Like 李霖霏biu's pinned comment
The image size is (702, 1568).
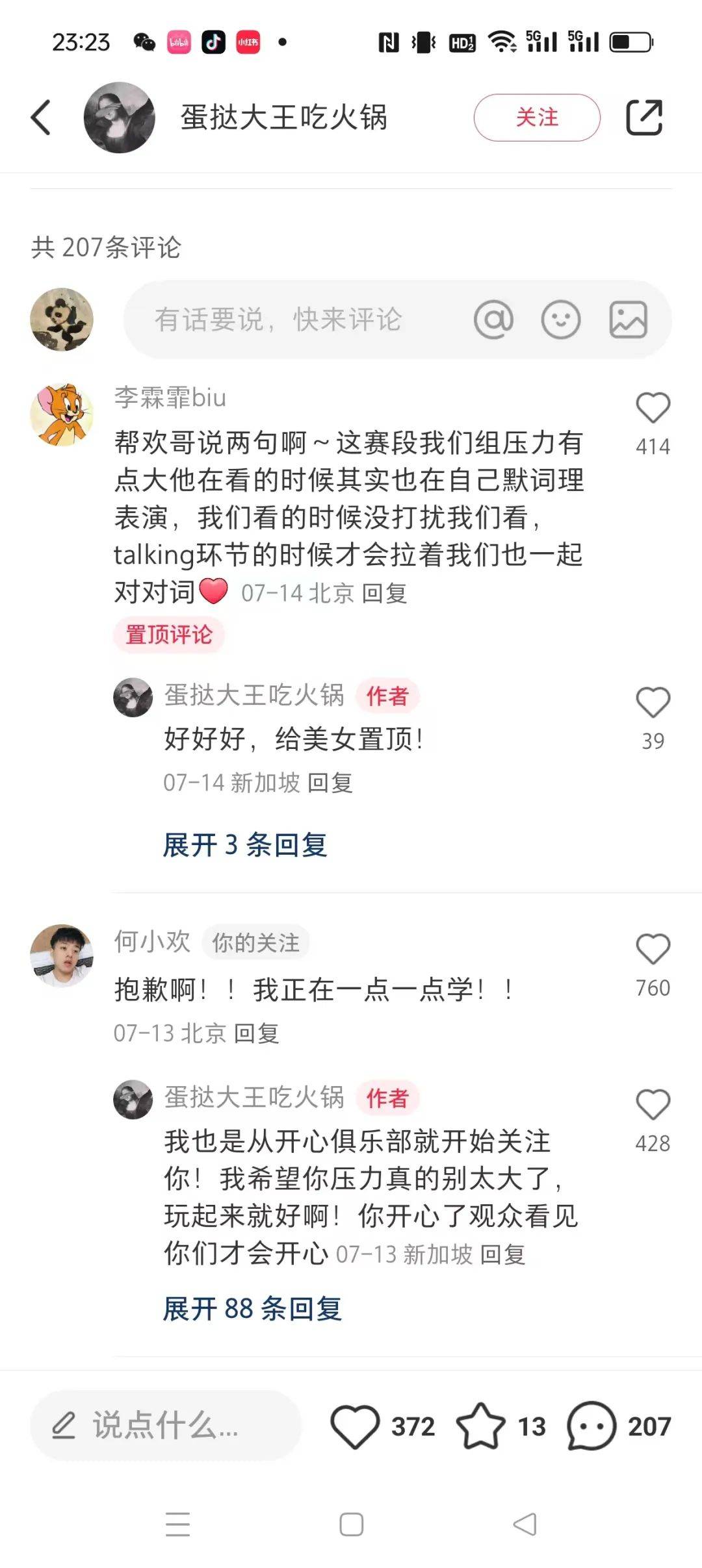click(653, 409)
